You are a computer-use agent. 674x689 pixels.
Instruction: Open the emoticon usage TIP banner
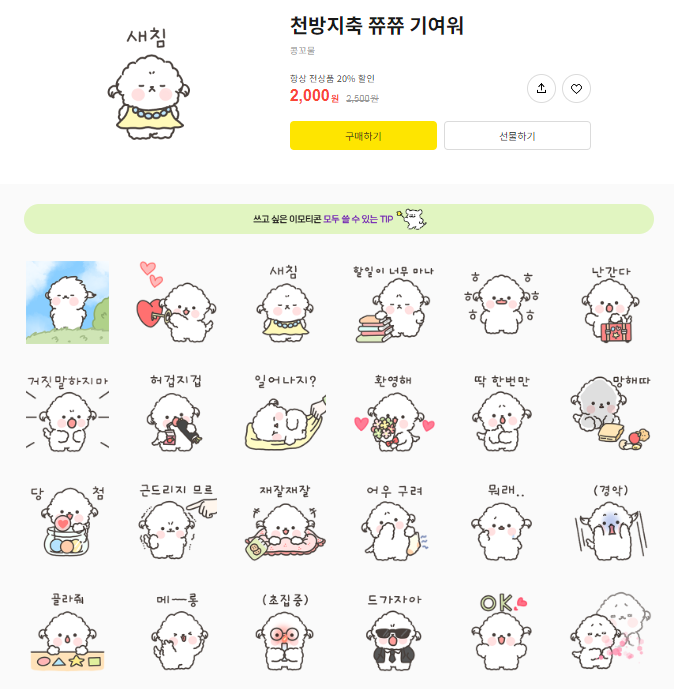[338, 218]
